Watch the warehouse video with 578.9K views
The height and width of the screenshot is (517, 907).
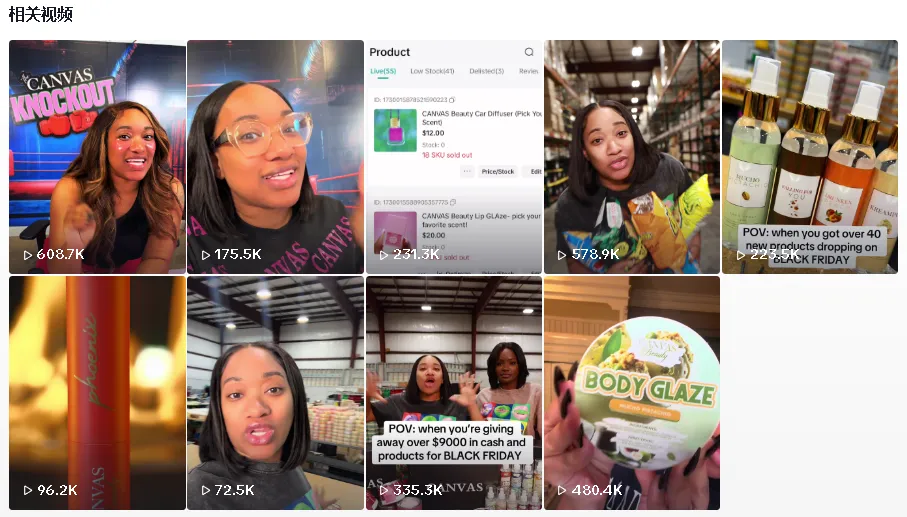[632, 157]
